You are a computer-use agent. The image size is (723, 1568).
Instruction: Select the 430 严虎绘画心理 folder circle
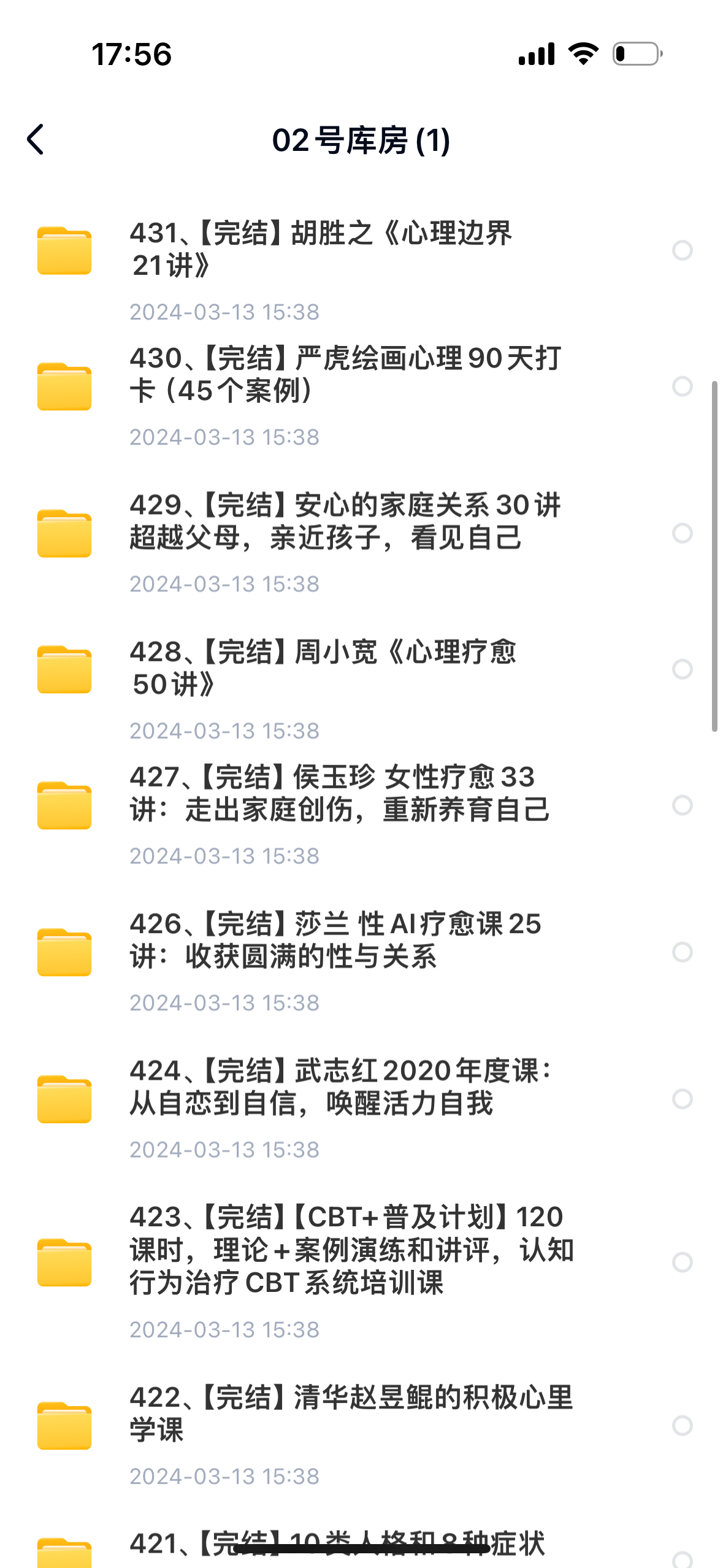[682, 386]
